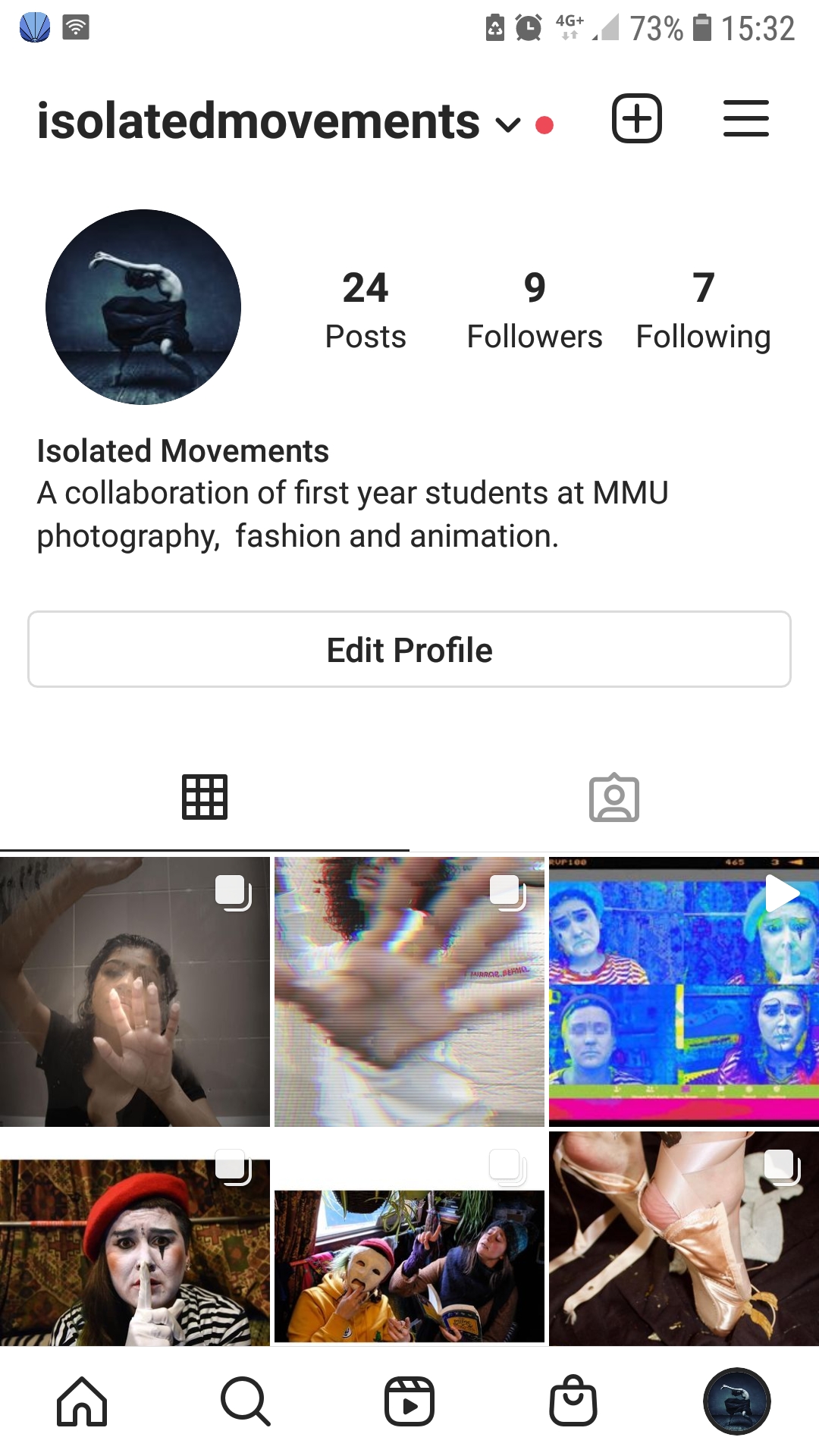Open the Search and explore tab
This screenshot has width=819, height=1456.
[x=245, y=1401]
